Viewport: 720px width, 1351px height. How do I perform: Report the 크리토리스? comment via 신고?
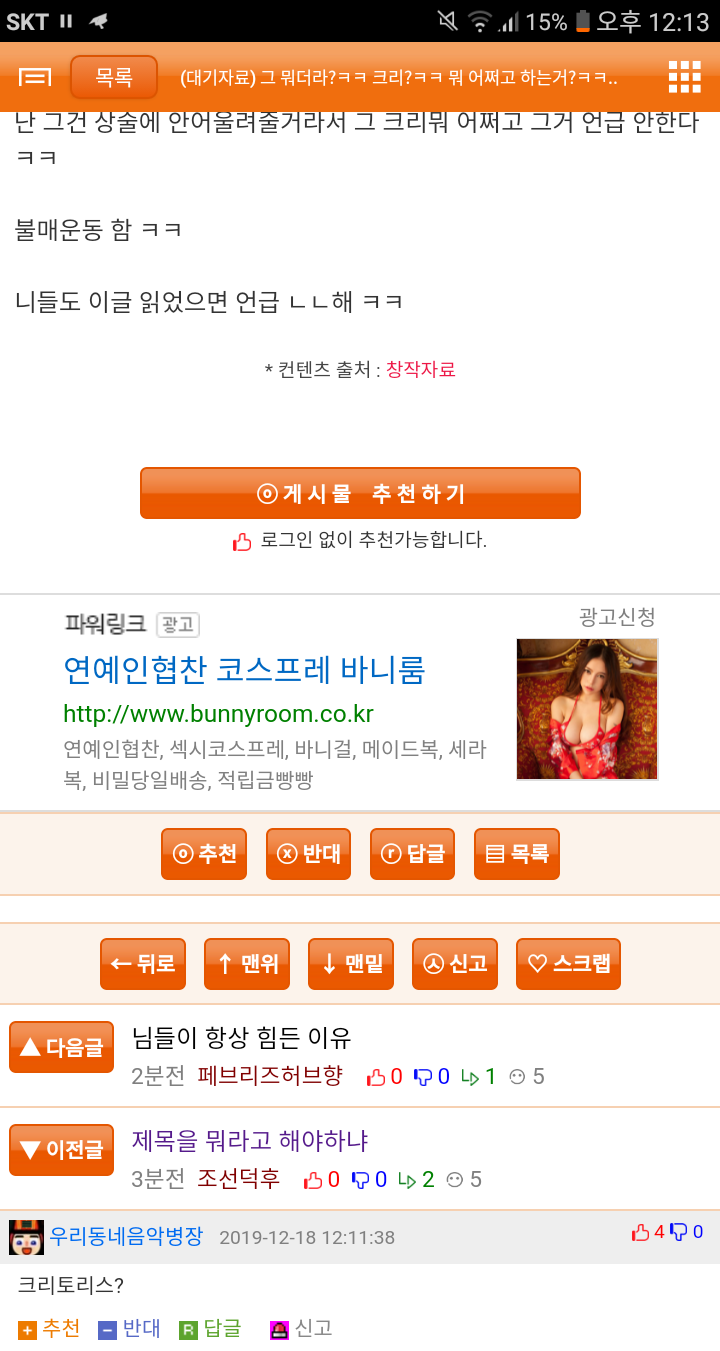[301, 1329]
